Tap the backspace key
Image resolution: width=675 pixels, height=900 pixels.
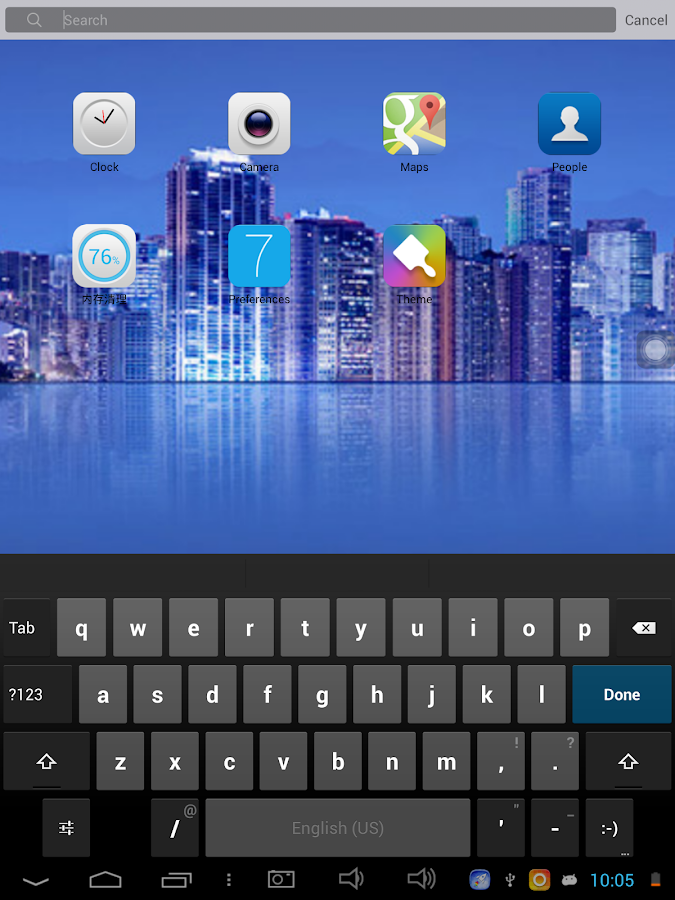(x=643, y=628)
